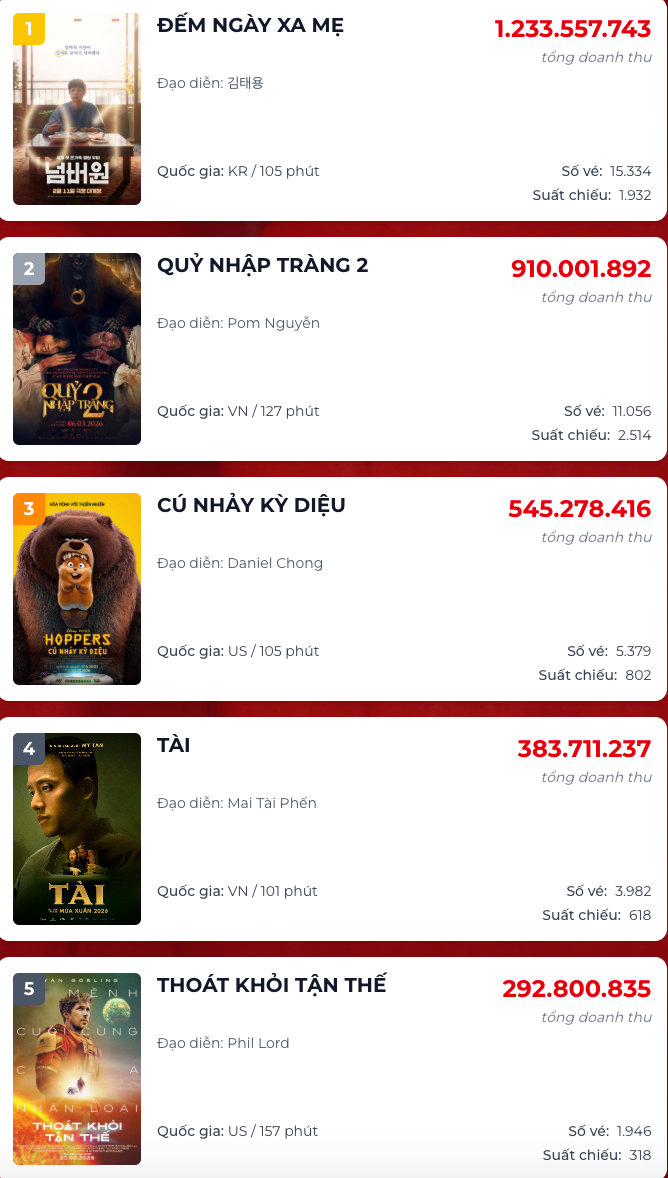Open THOÁT KHỎI TẬN THẾ movie details
668x1178 pixels.
tap(271, 986)
